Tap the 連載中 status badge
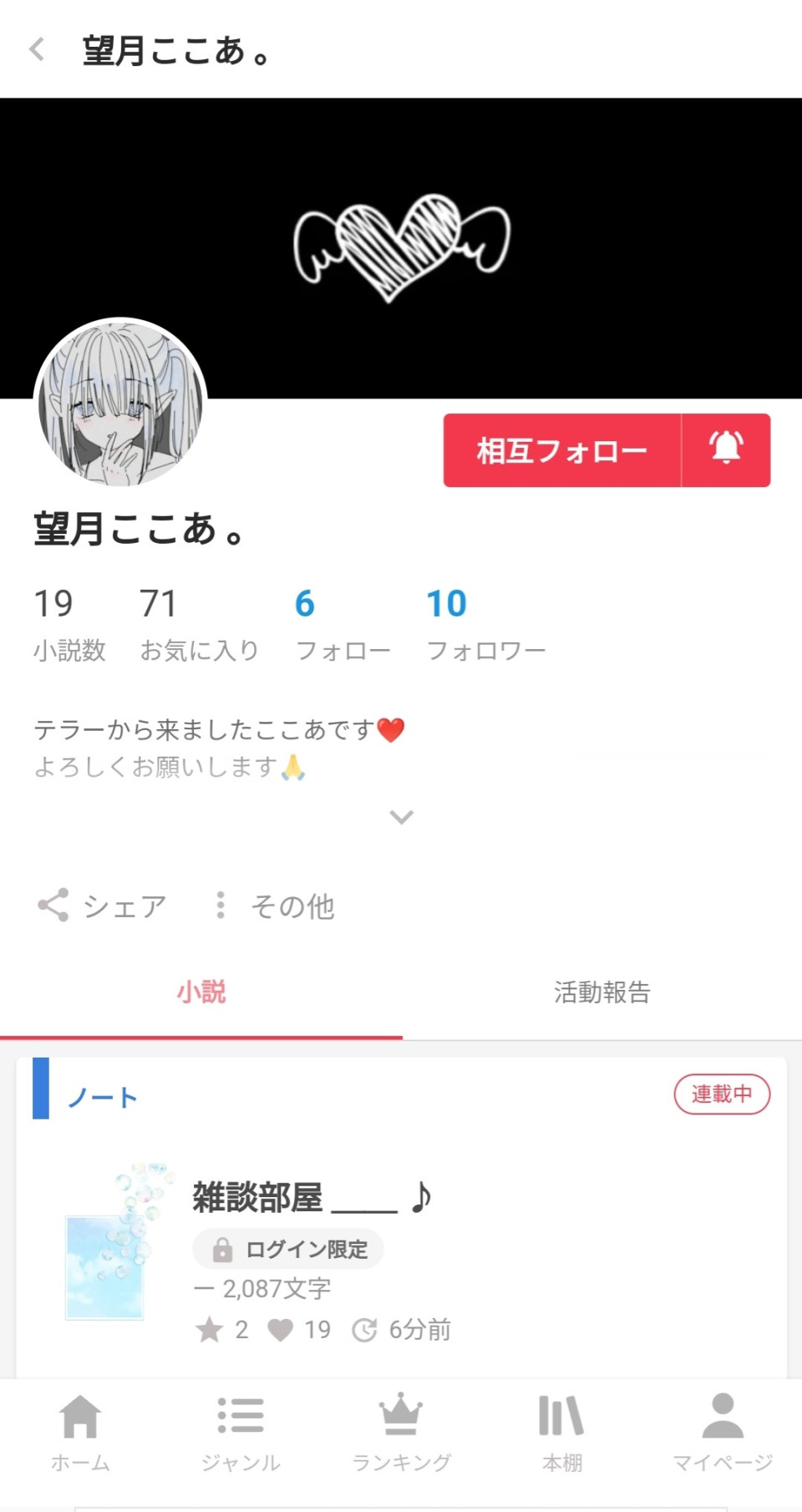 [x=722, y=1093]
